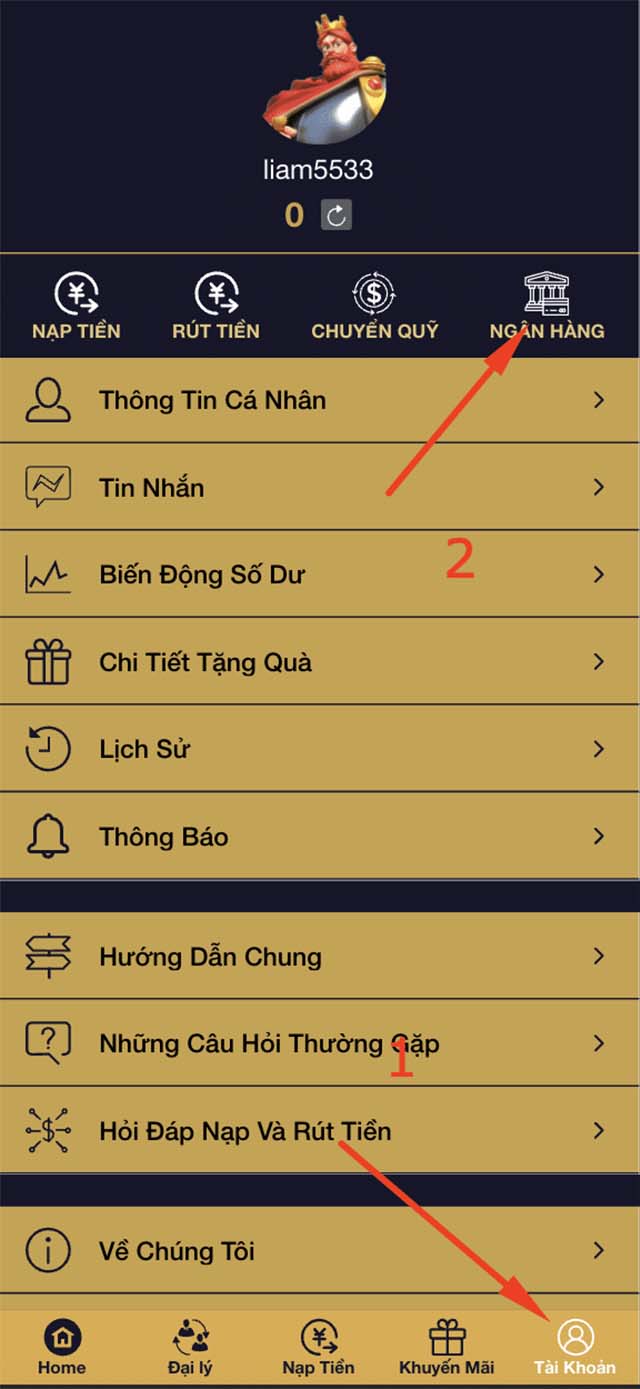The image size is (640, 1389).
Task: Open Tin Nhắn messages
Action: (x=318, y=487)
